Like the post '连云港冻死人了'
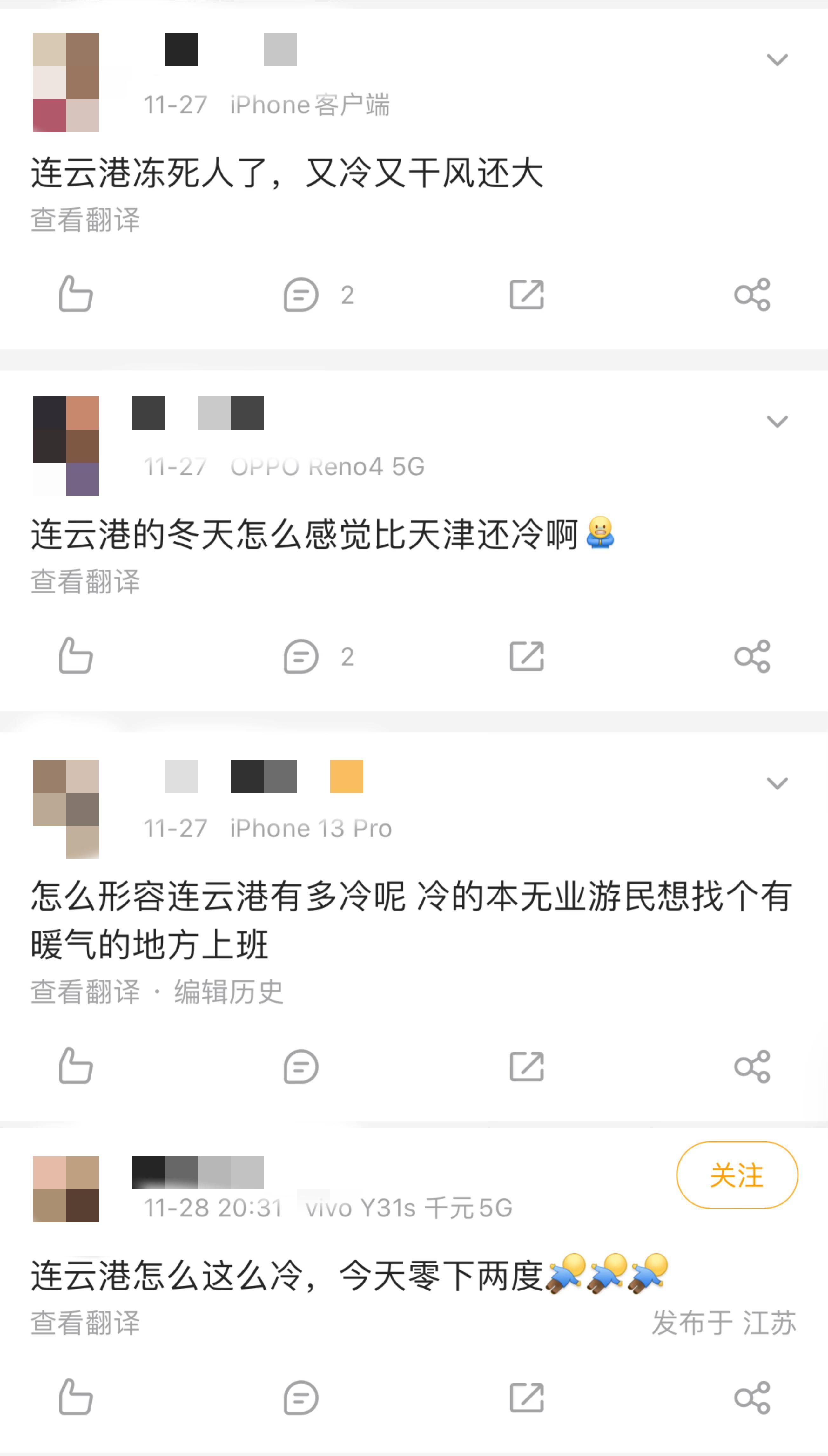The image size is (828, 1456). click(x=76, y=294)
